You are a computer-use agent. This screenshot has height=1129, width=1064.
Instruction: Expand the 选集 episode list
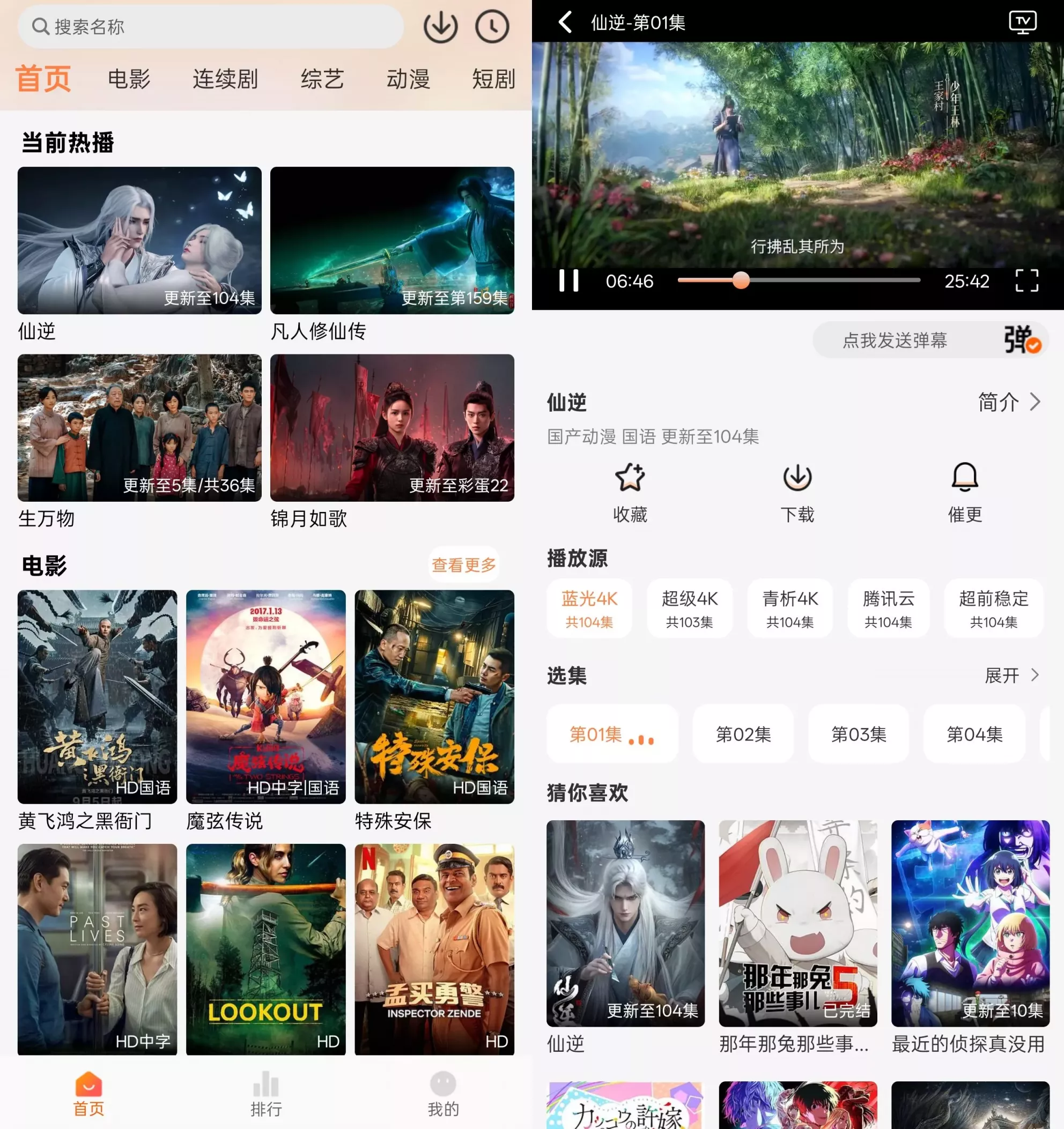coord(1011,675)
